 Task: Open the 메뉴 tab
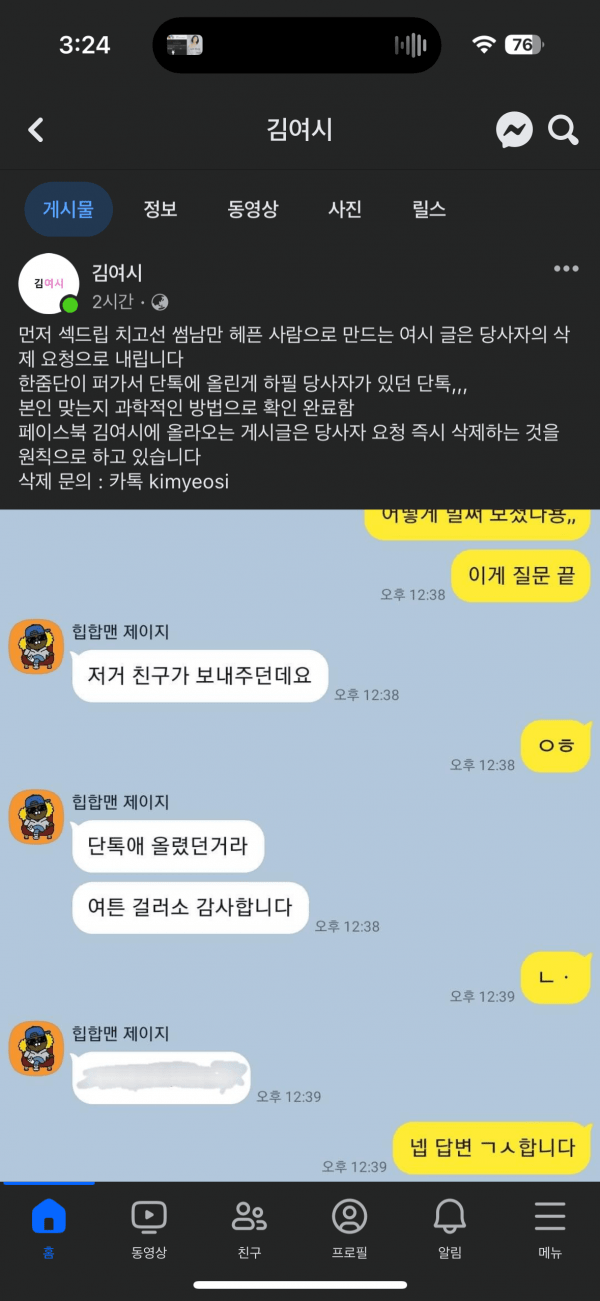tap(550, 1229)
